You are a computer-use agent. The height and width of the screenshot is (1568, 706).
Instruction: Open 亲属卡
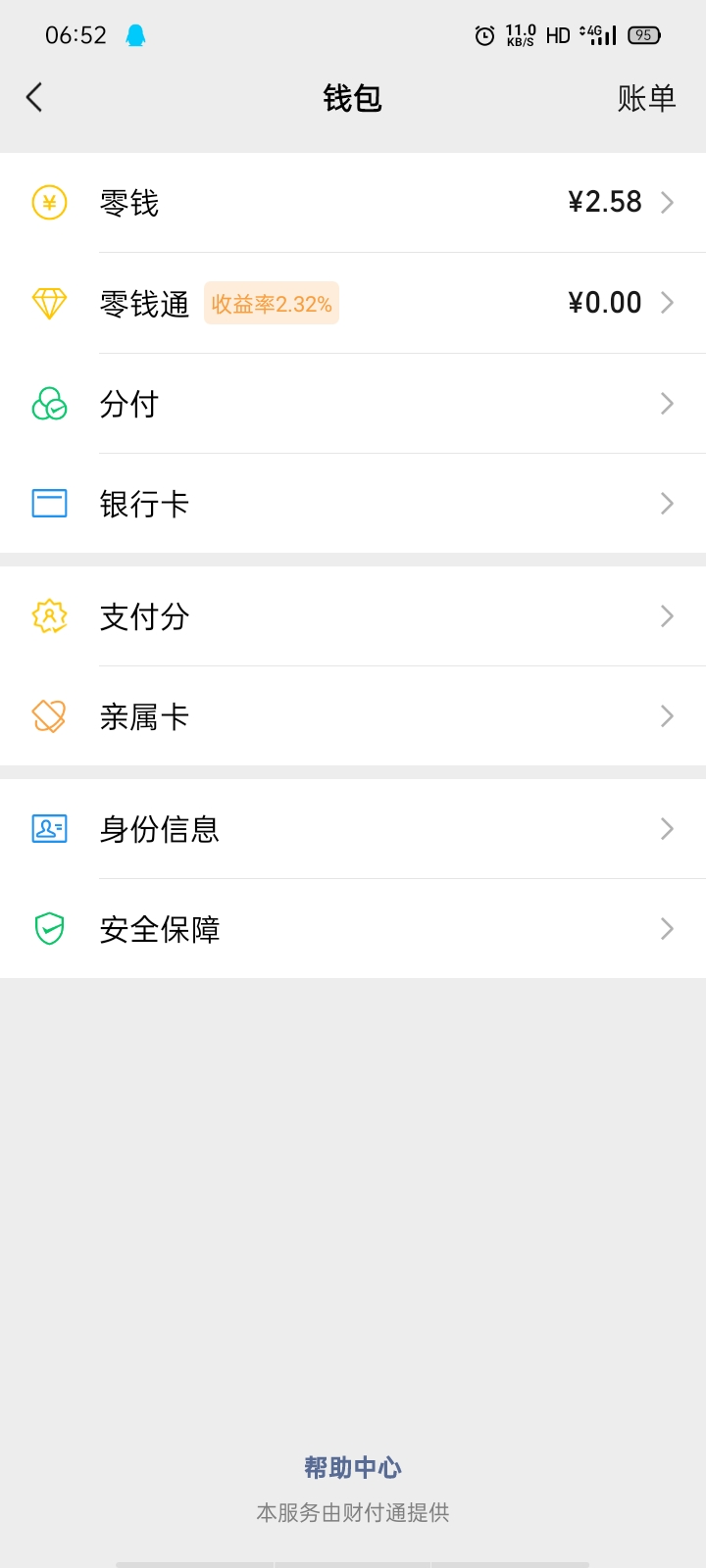pos(353,716)
